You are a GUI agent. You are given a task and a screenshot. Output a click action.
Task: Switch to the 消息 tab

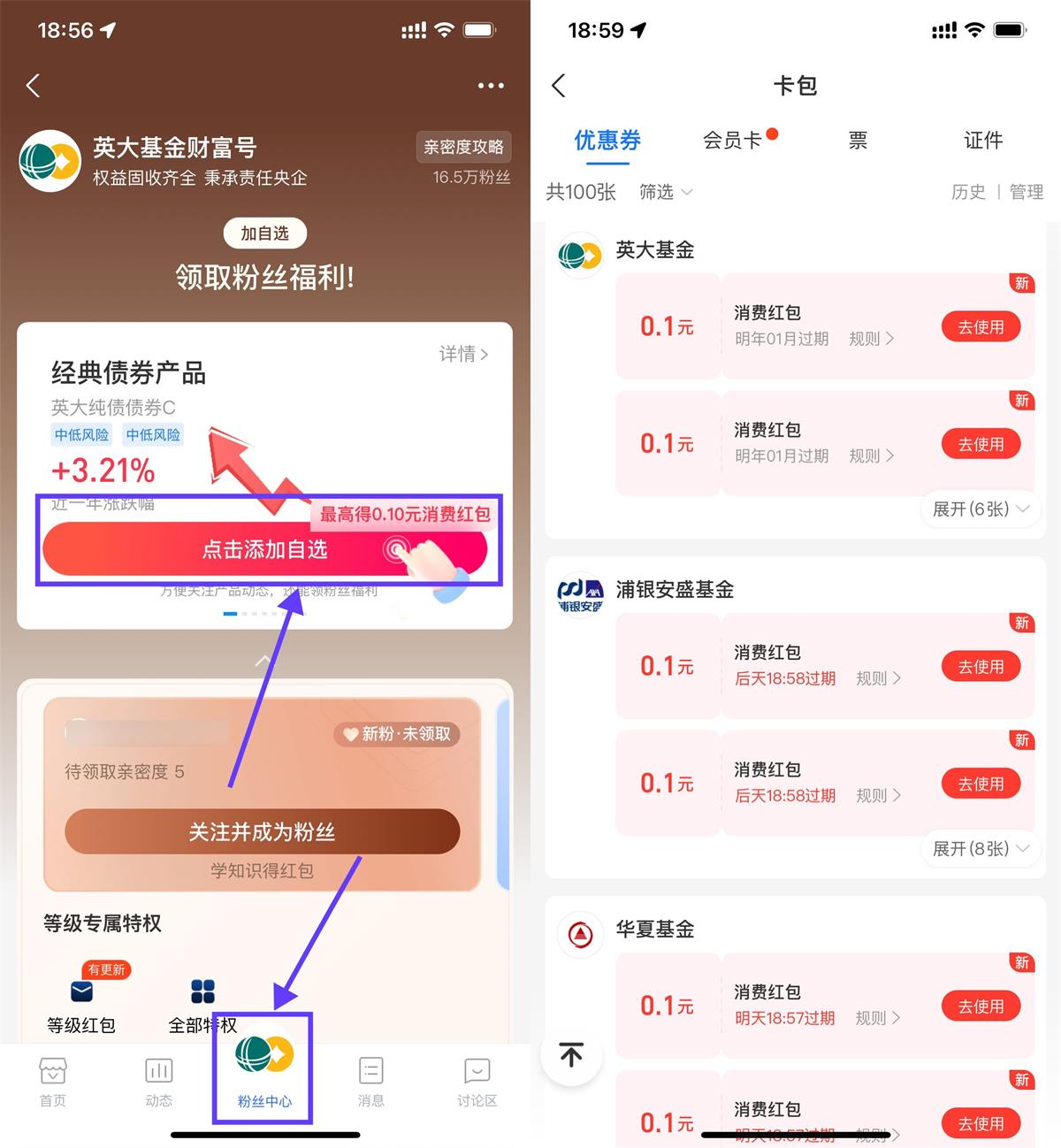370,1081
